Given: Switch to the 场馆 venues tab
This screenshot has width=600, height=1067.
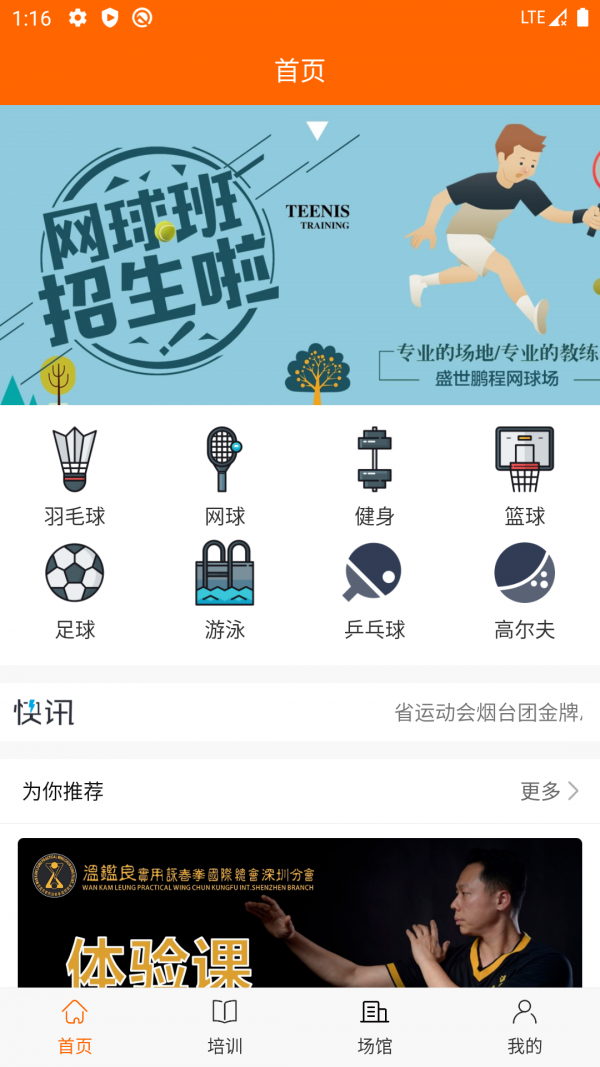Looking at the screenshot, I should pyautogui.click(x=375, y=1027).
